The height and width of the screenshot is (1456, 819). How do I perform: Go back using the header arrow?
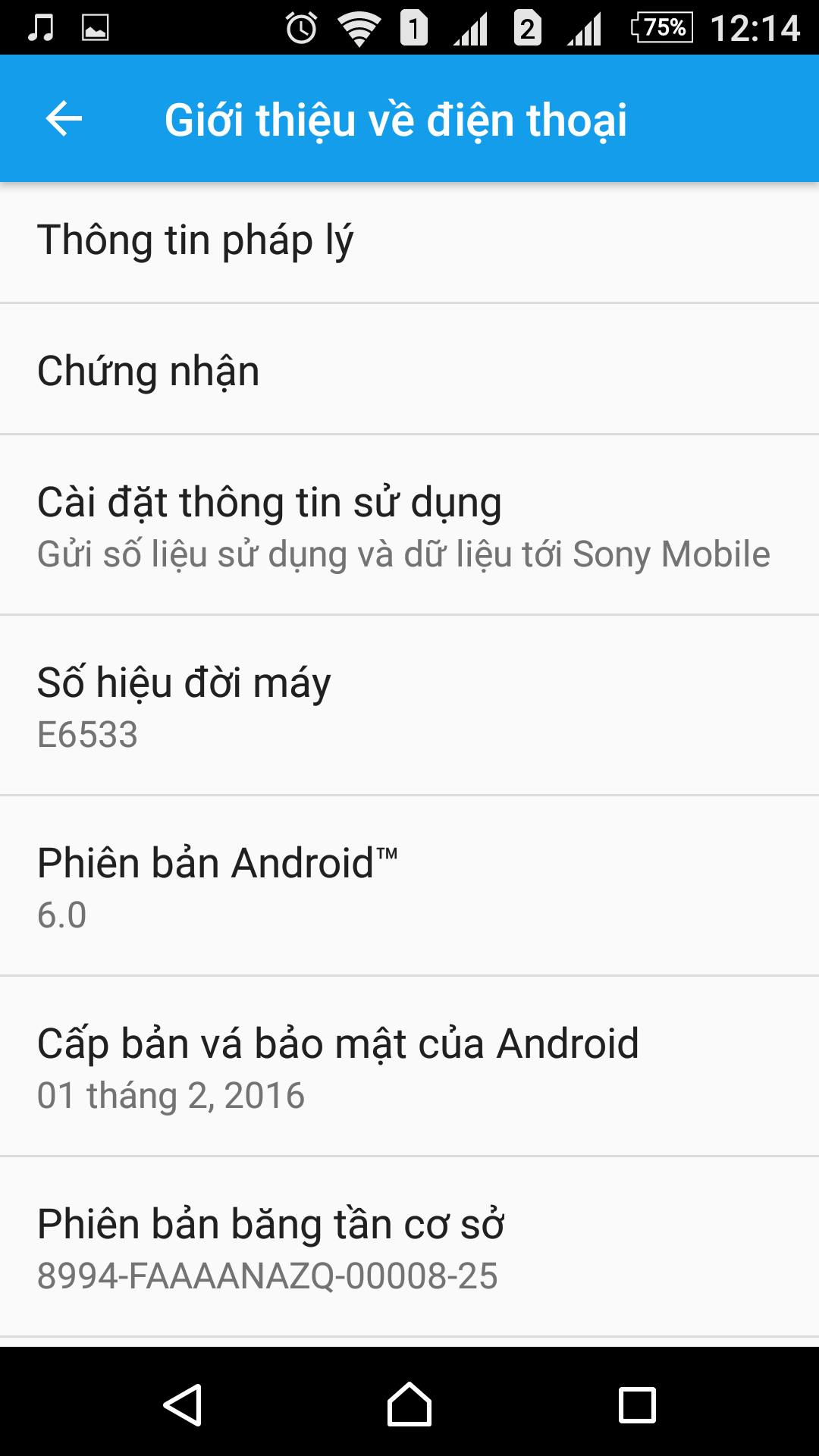(x=64, y=119)
